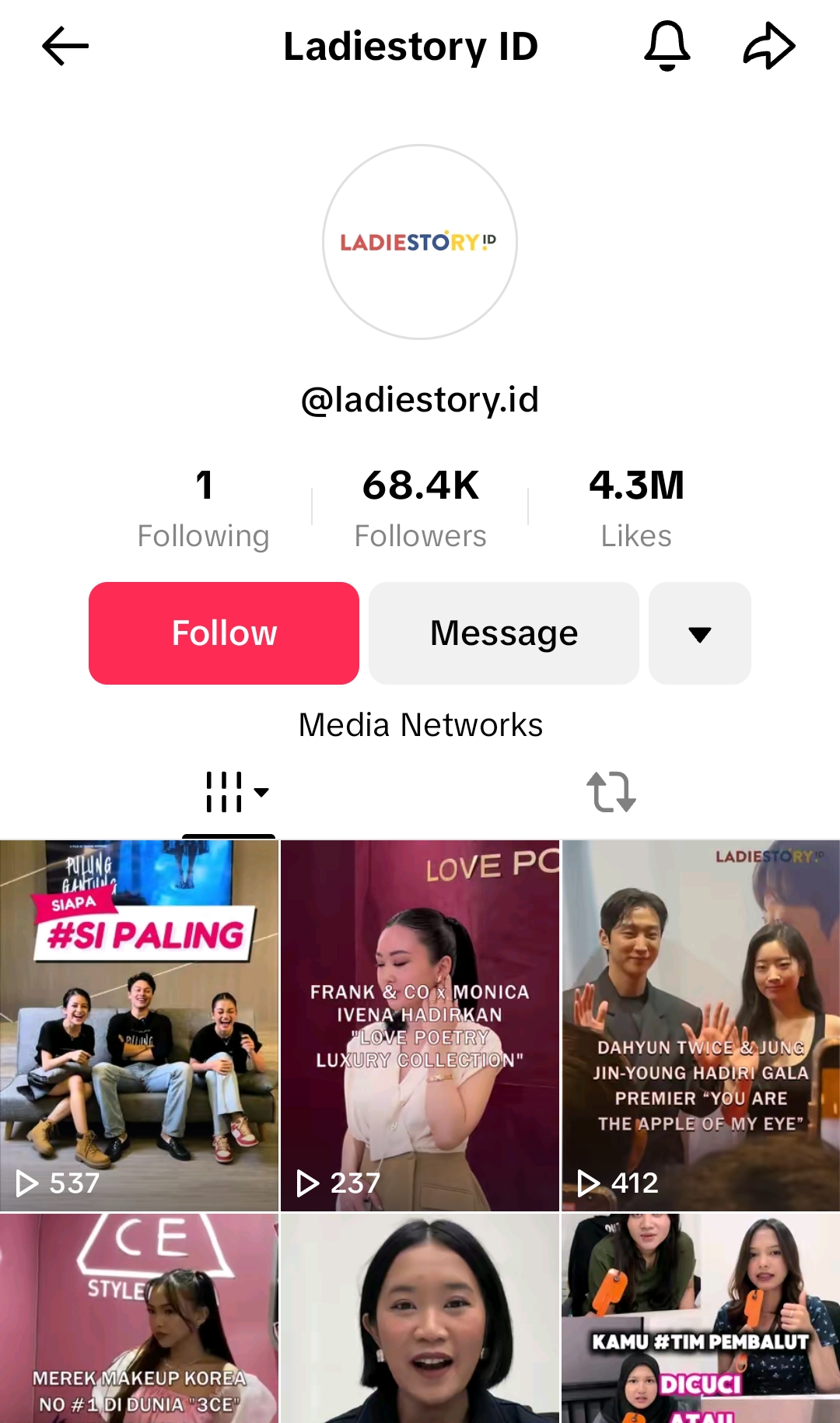Switch to the videos grid tab
The height and width of the screenshot is (1423, 840).
229,793
